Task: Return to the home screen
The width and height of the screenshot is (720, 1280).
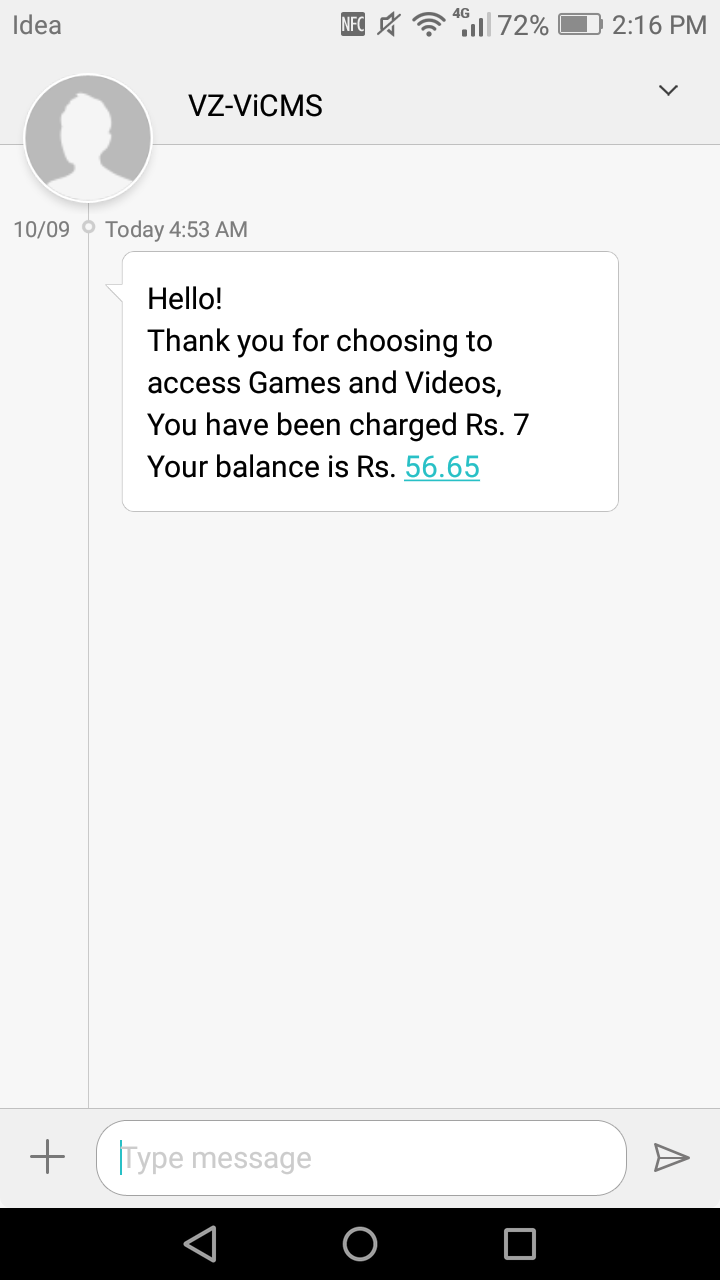Action: [360, 1244]
